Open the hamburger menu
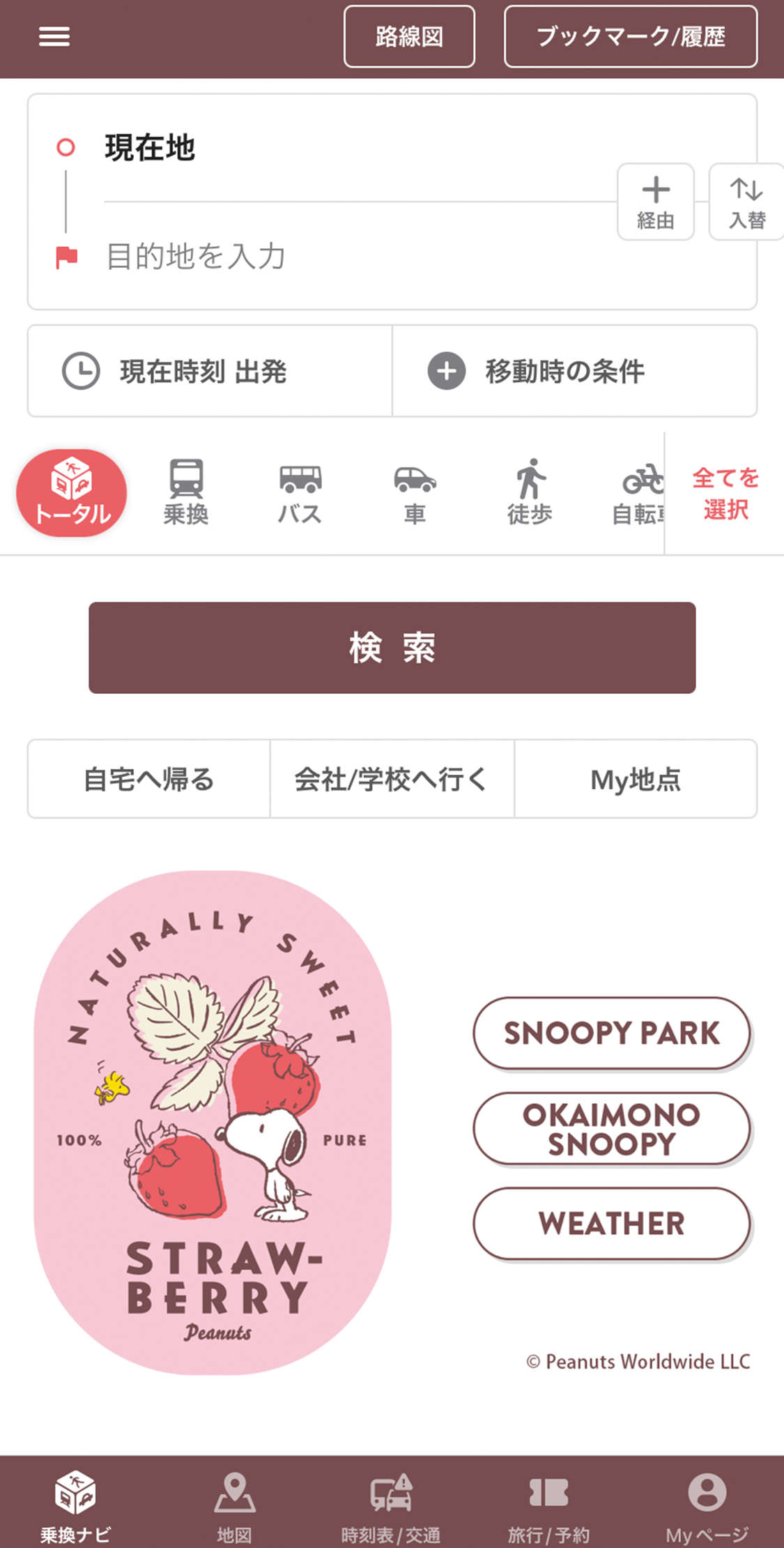The width and height of the screenshot is (784, 1548). click(x=54, y=36)
